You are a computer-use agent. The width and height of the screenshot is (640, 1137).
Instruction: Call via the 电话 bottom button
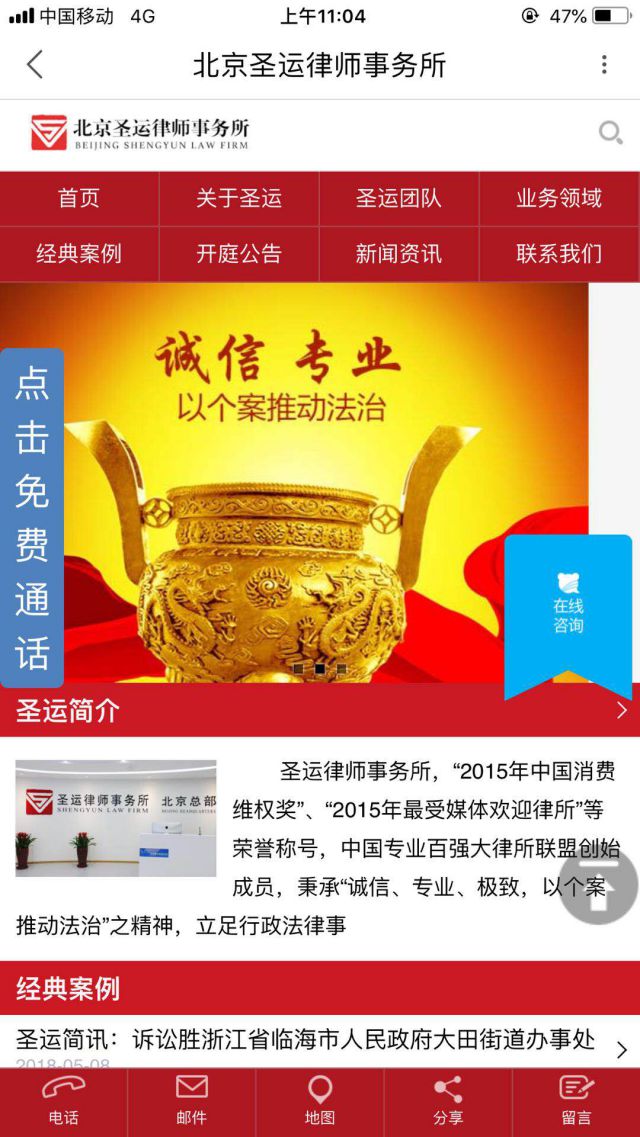(x=63, y=1101)
